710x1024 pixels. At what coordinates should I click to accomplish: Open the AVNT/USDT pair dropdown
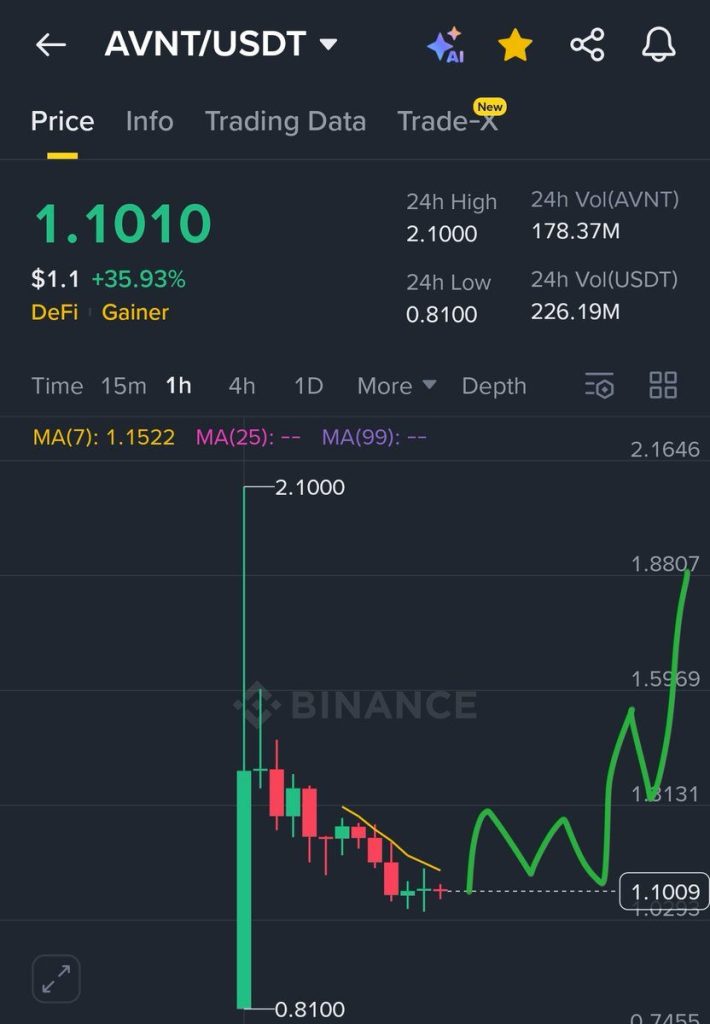pos(327,45)
